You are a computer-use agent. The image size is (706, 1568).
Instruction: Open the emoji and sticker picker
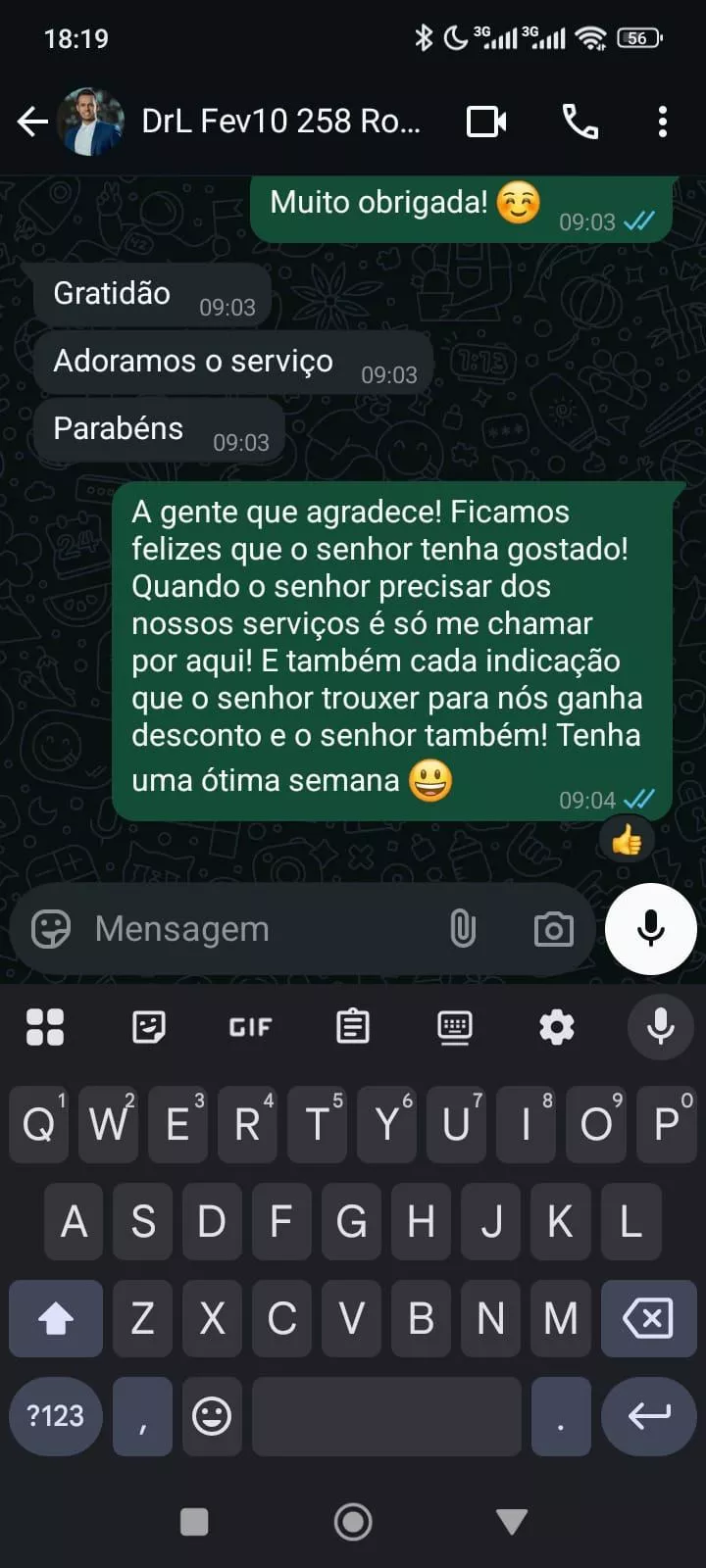click(51, 929)
